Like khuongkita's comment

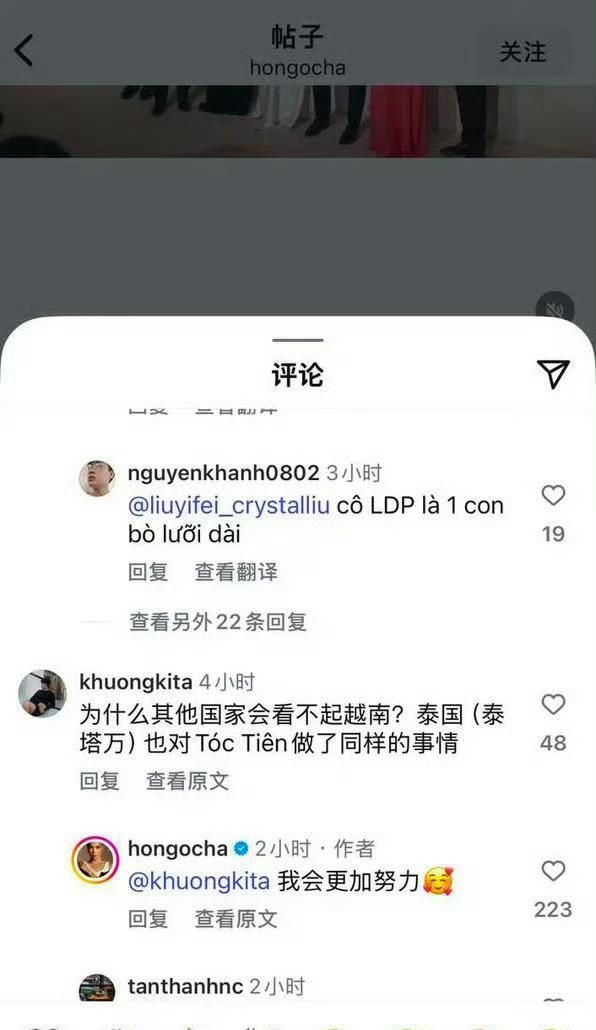click(x=553, y=705)
